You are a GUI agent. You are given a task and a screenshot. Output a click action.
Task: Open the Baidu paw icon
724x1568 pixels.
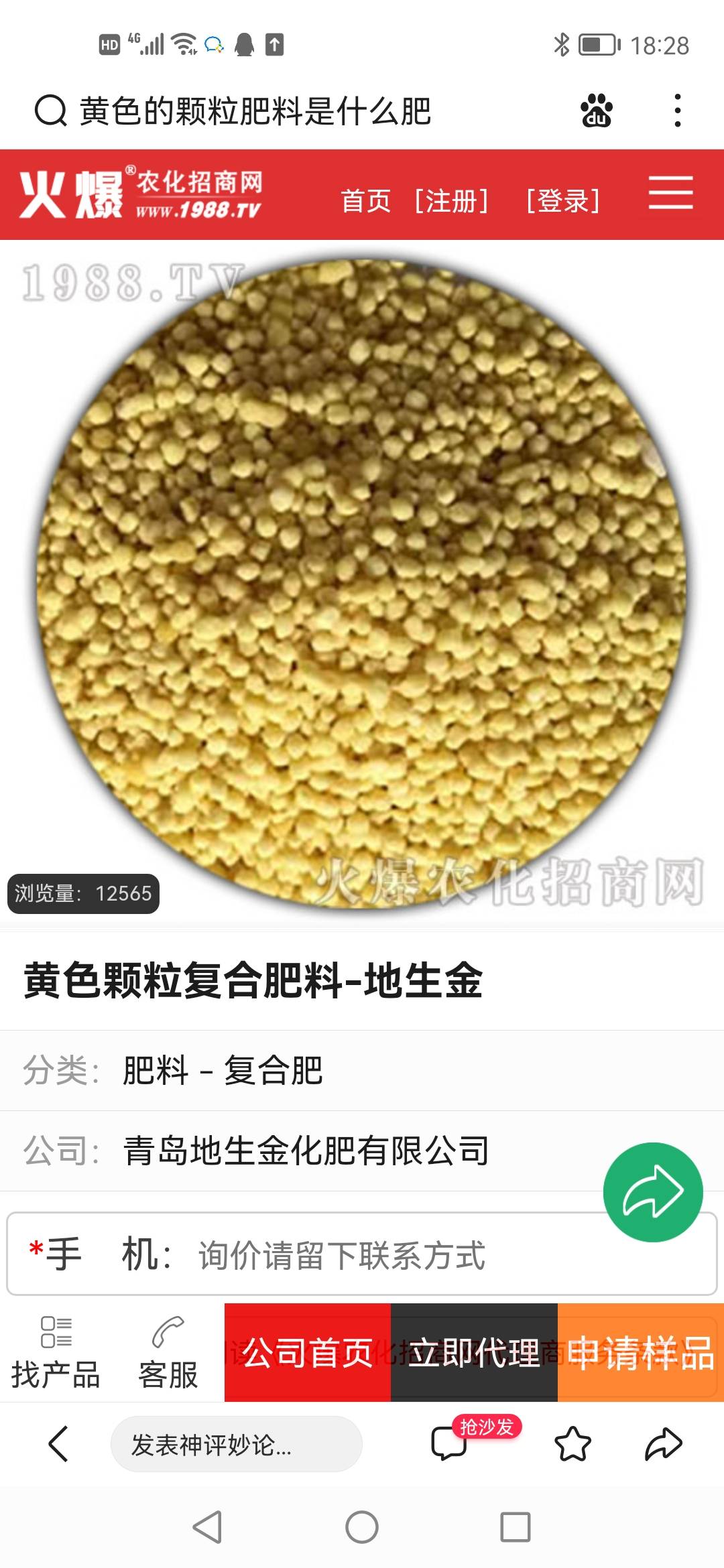(x=596, y=111)
